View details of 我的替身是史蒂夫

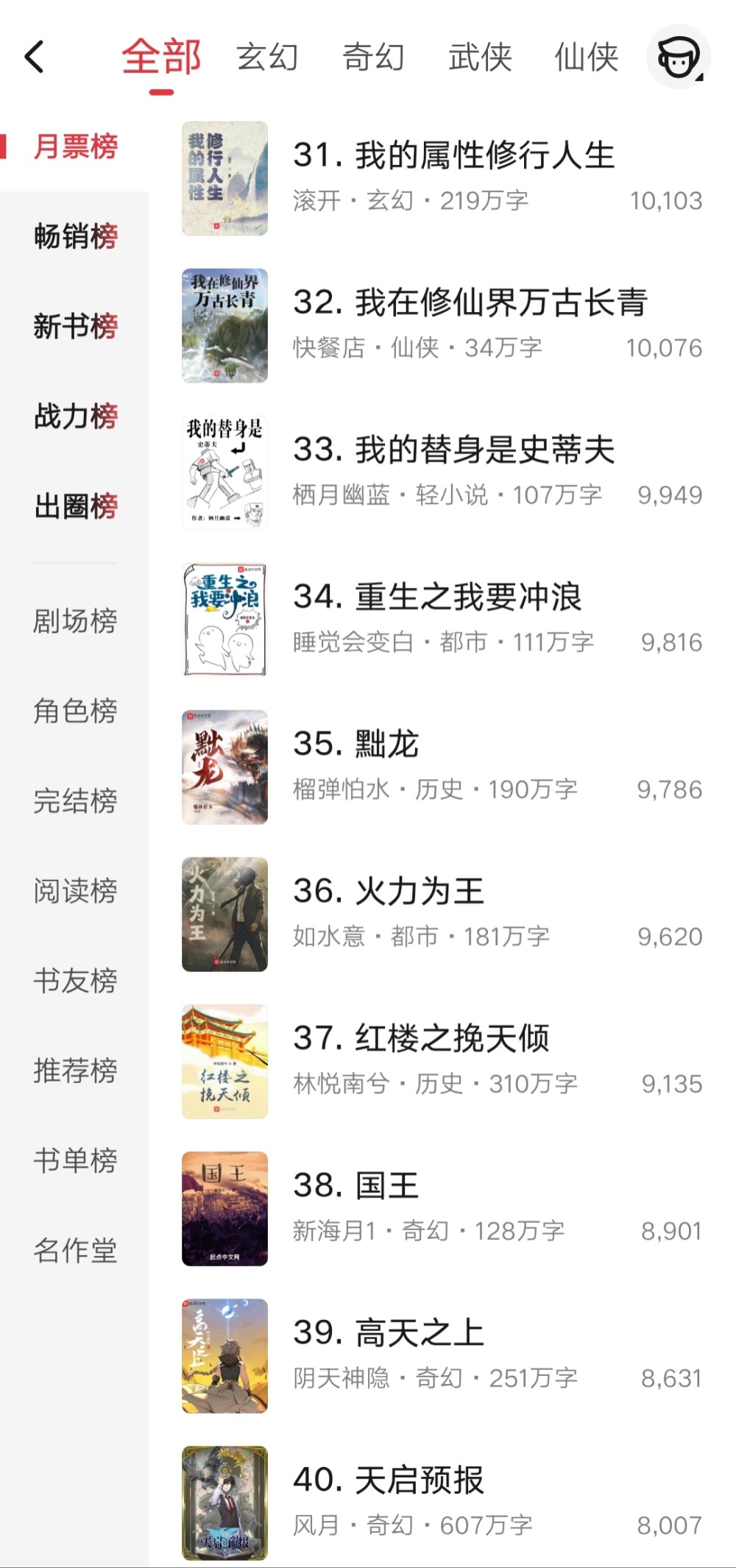(453, 450)
